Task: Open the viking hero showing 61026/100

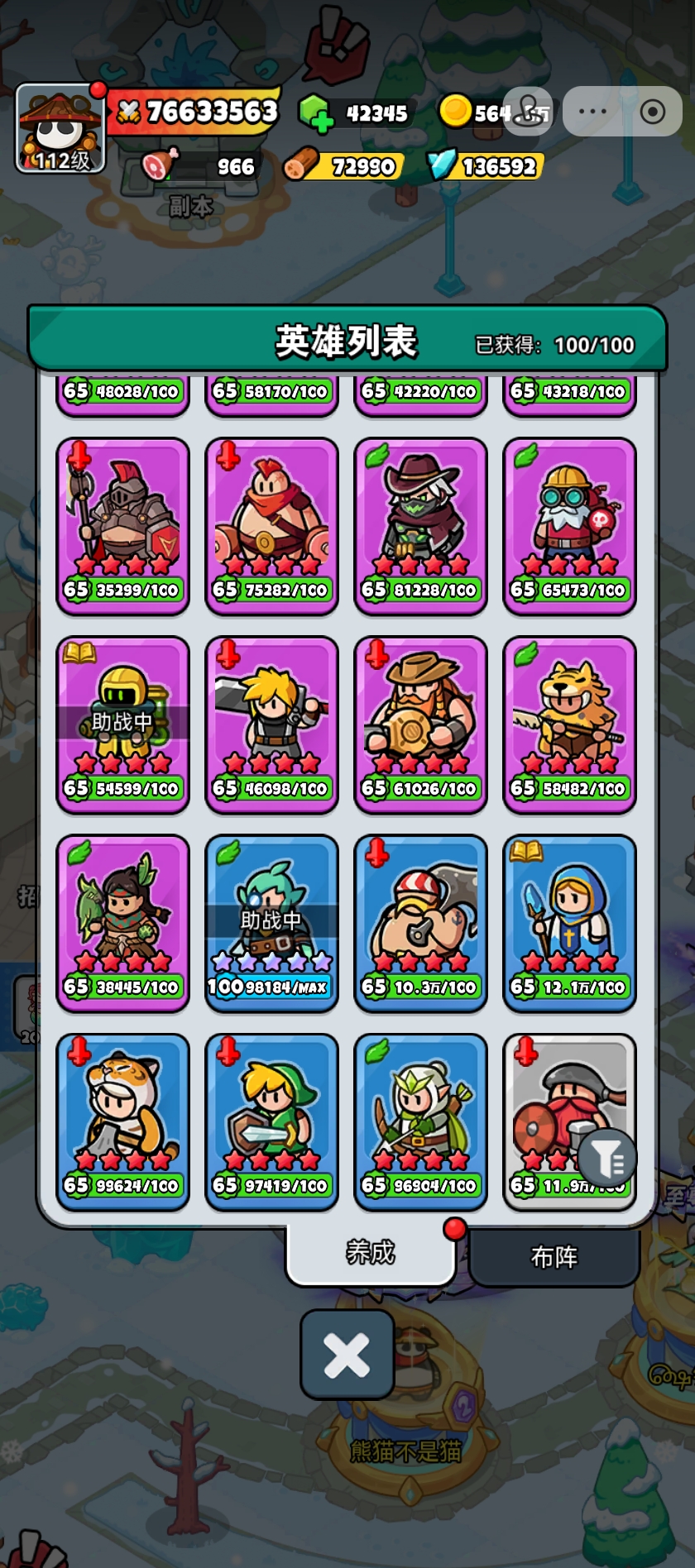Action: coord(420,724)
